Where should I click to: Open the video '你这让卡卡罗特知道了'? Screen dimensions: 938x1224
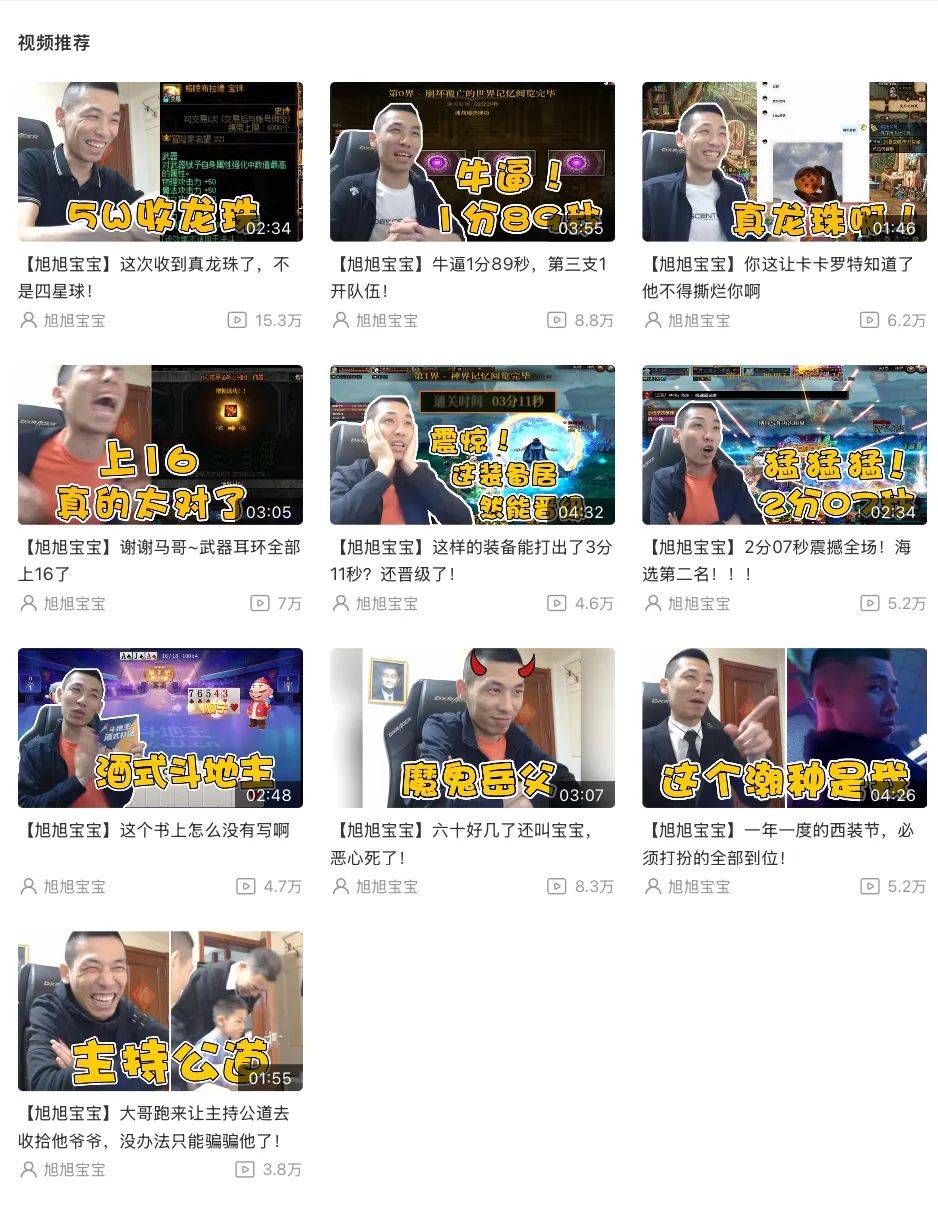point(784,162)
